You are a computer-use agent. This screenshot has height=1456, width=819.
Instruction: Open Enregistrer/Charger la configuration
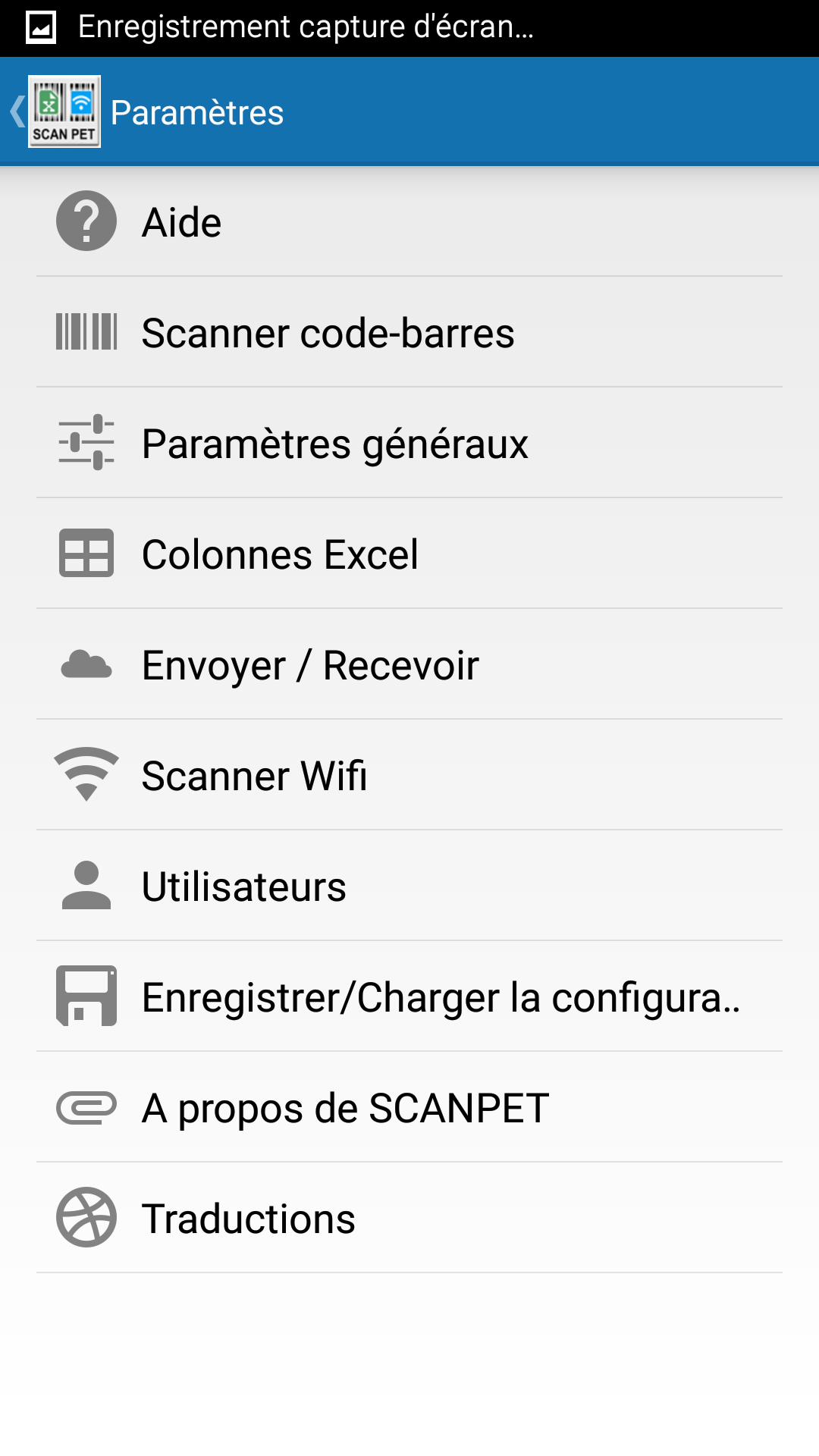coord(409,996)
